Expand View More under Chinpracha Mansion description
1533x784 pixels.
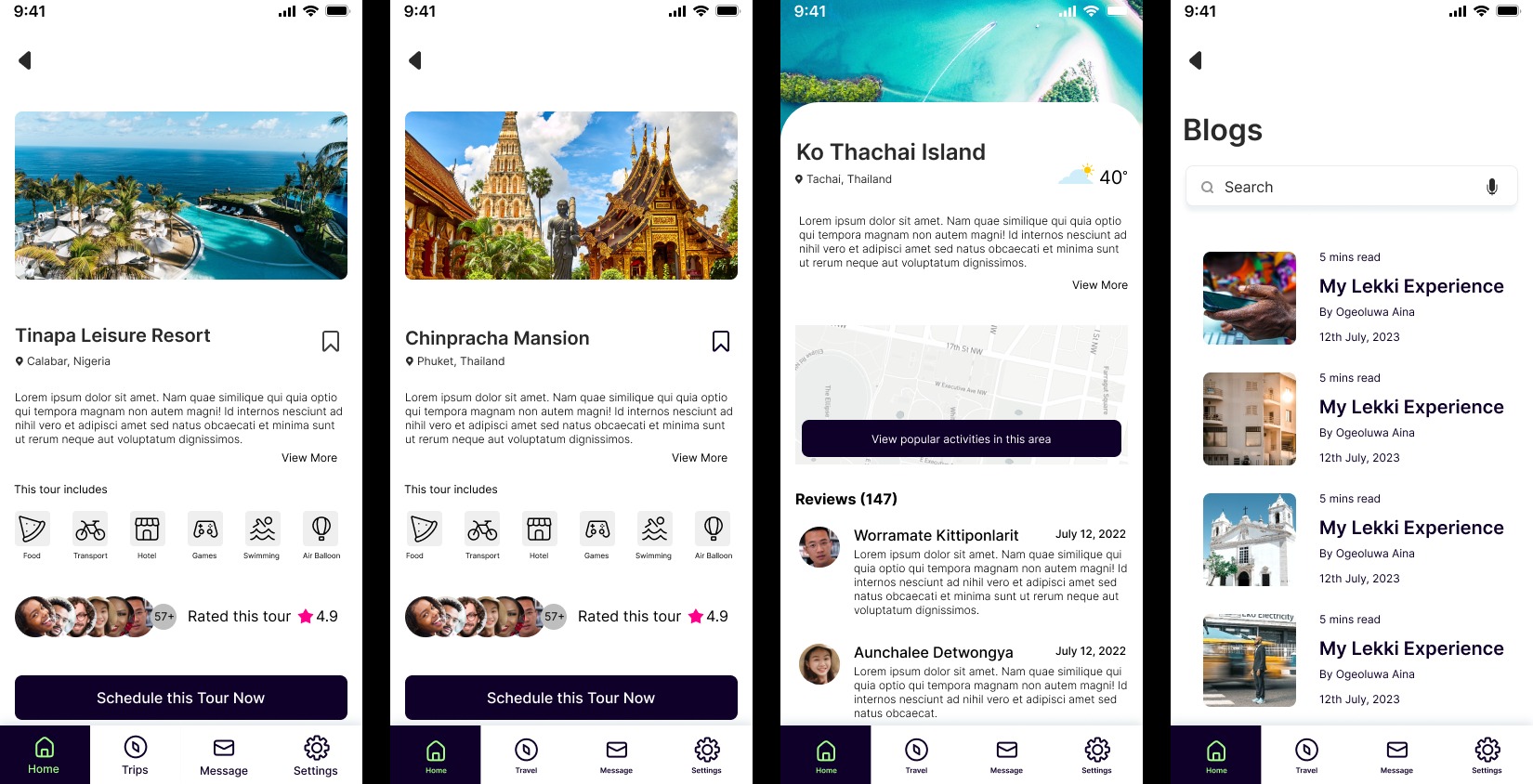700,458
